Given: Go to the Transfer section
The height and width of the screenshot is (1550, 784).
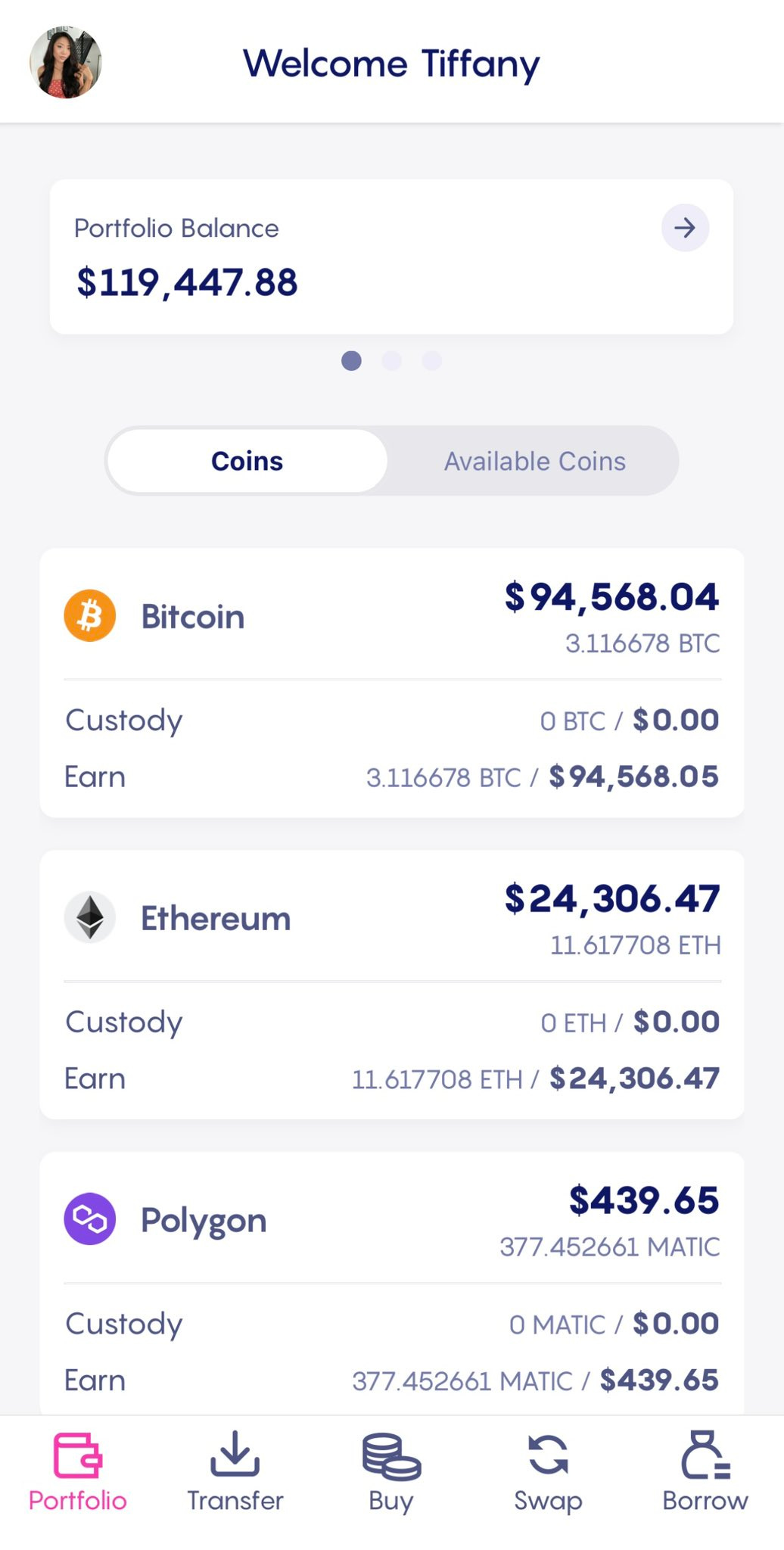Looking at the screenshot, I should pyautogui.click(x=235, y=1473).
